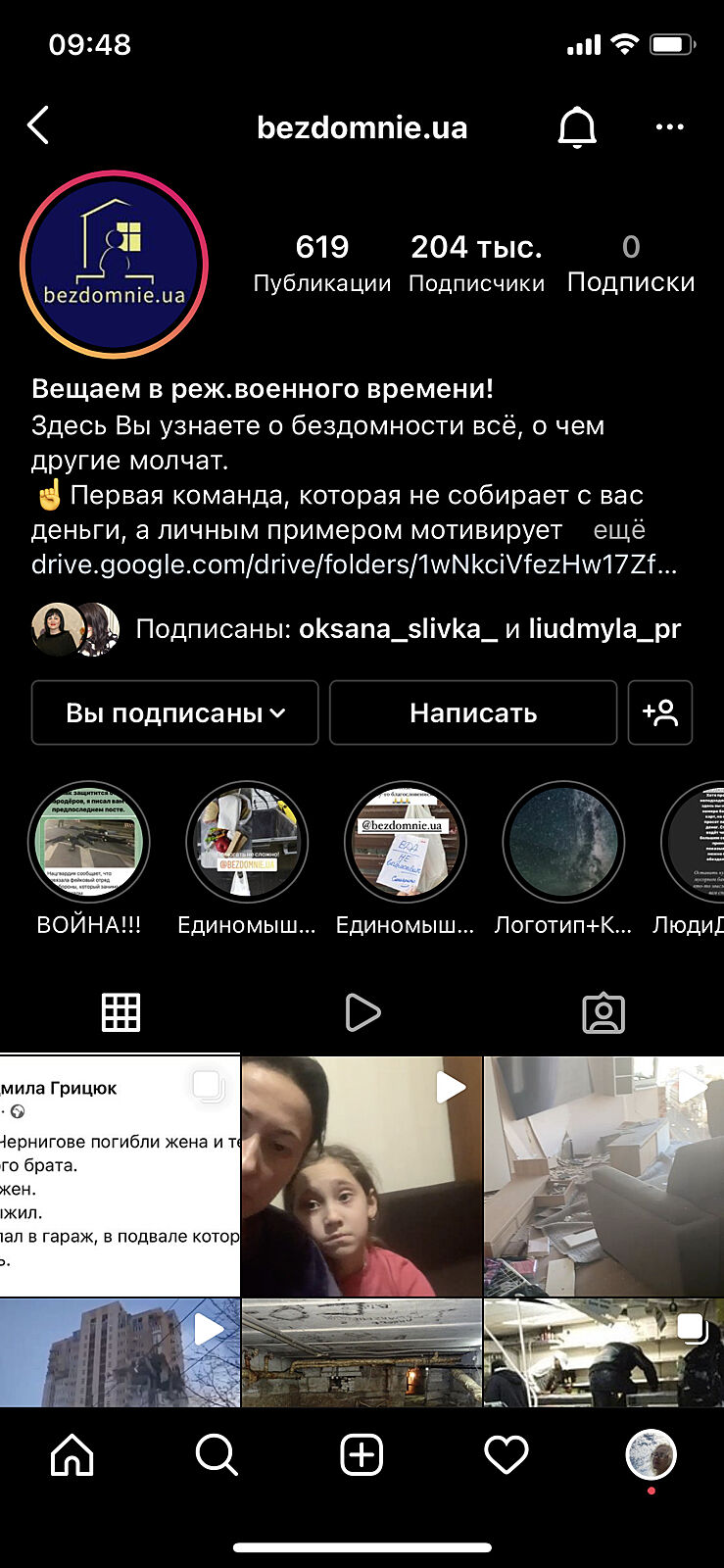Open the 'Вы подписаны' following dropdown
724x1568 pixels.
(175, 713)
